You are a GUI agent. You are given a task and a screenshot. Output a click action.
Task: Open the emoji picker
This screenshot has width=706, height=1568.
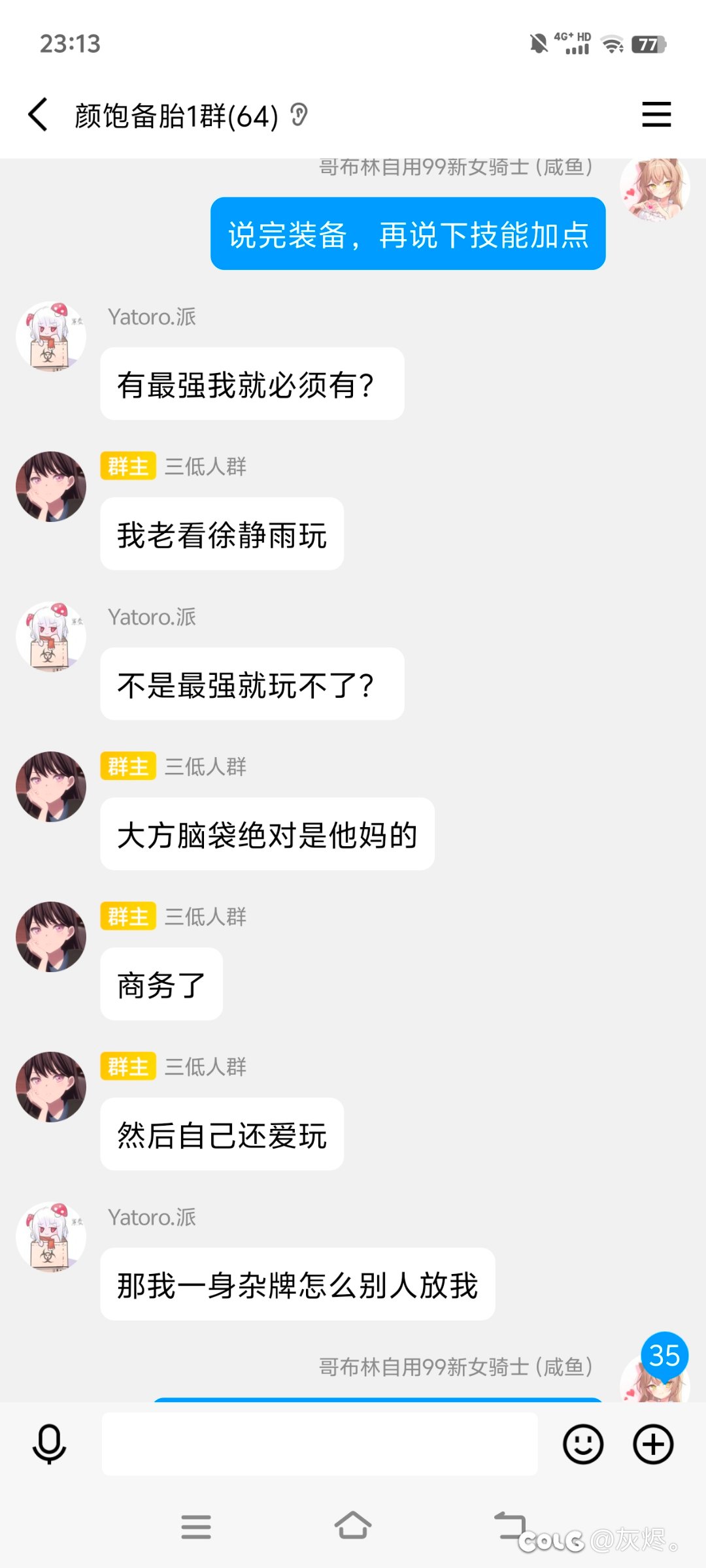[x=583, y=1444]
